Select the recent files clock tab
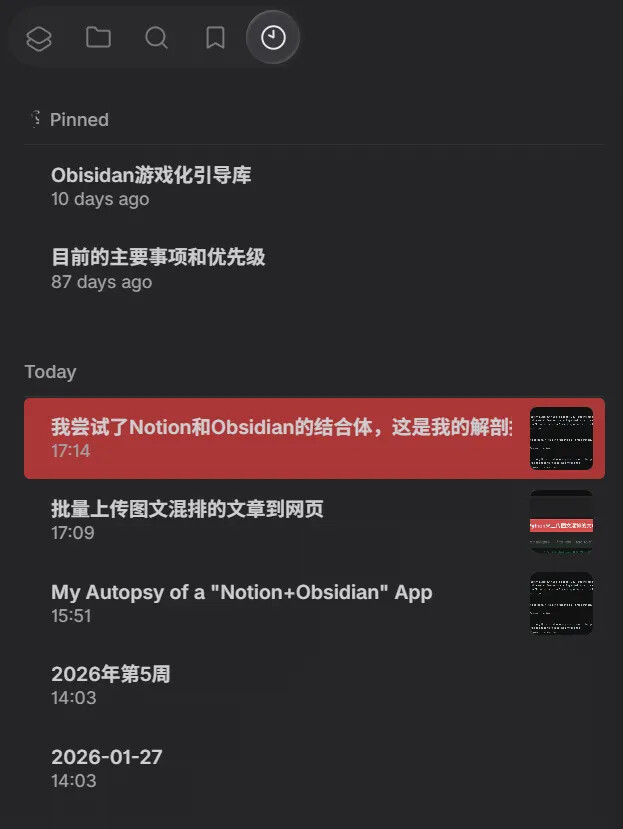Image resolution: width=623 pixels, height=829 pixels. tap(273, 38)
